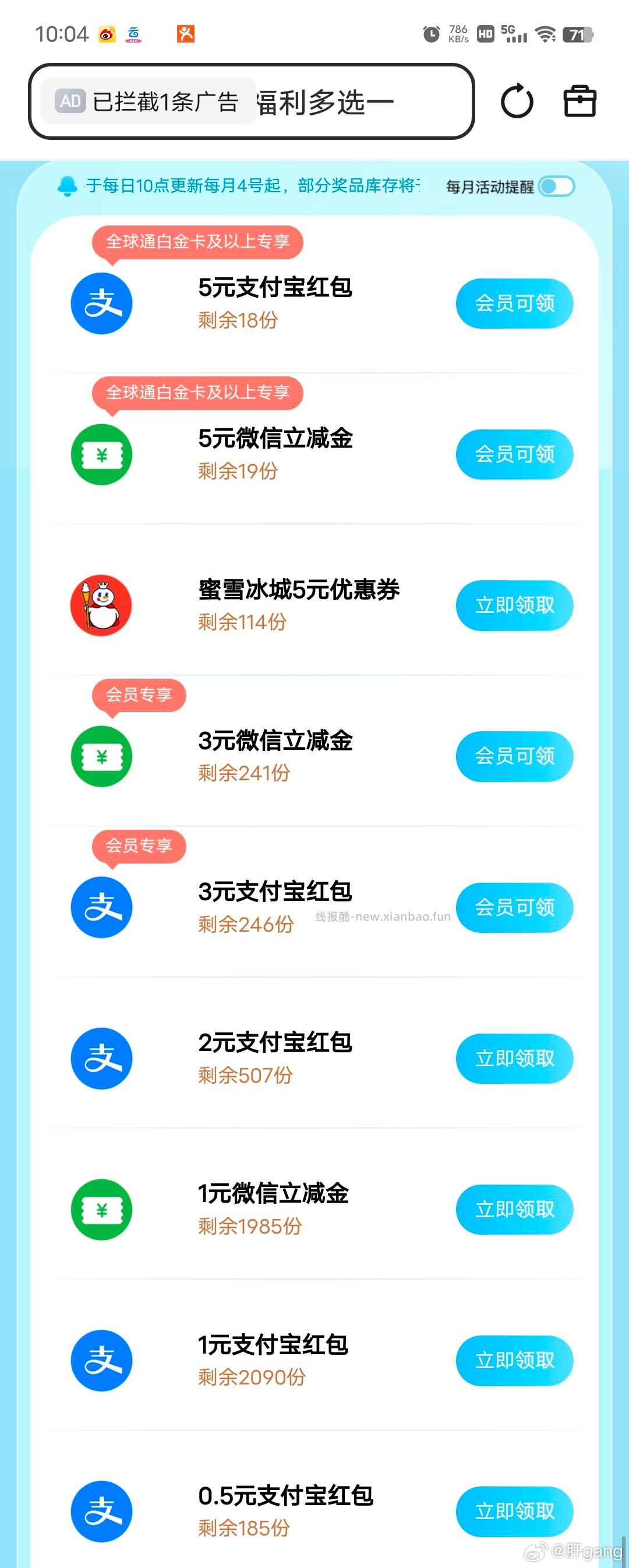Tap 立即领取 for 蜜雪冰城5元优惠券
This screenshot has height=1568, width=629.
(x=514, y=604)
